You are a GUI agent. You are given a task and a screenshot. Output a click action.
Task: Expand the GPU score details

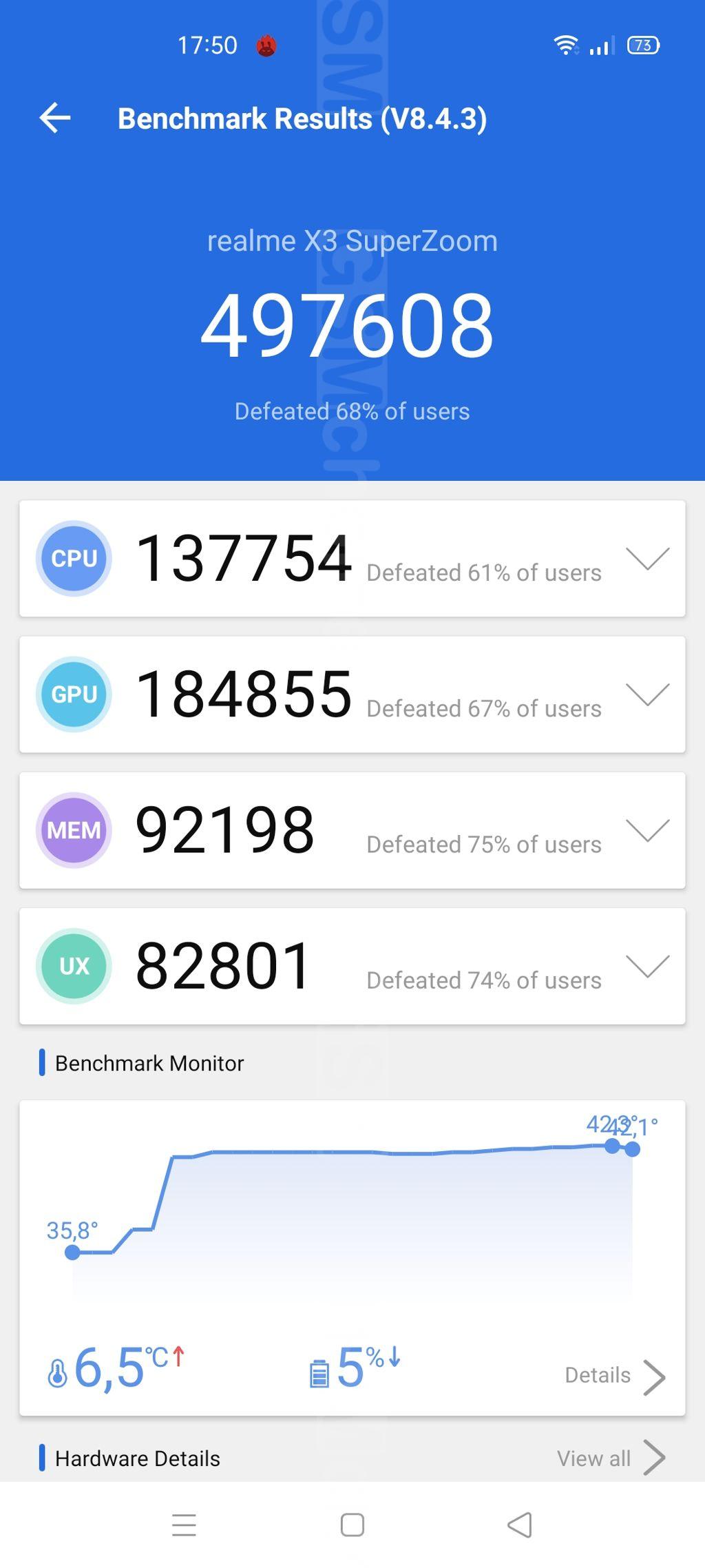point(647,694)
